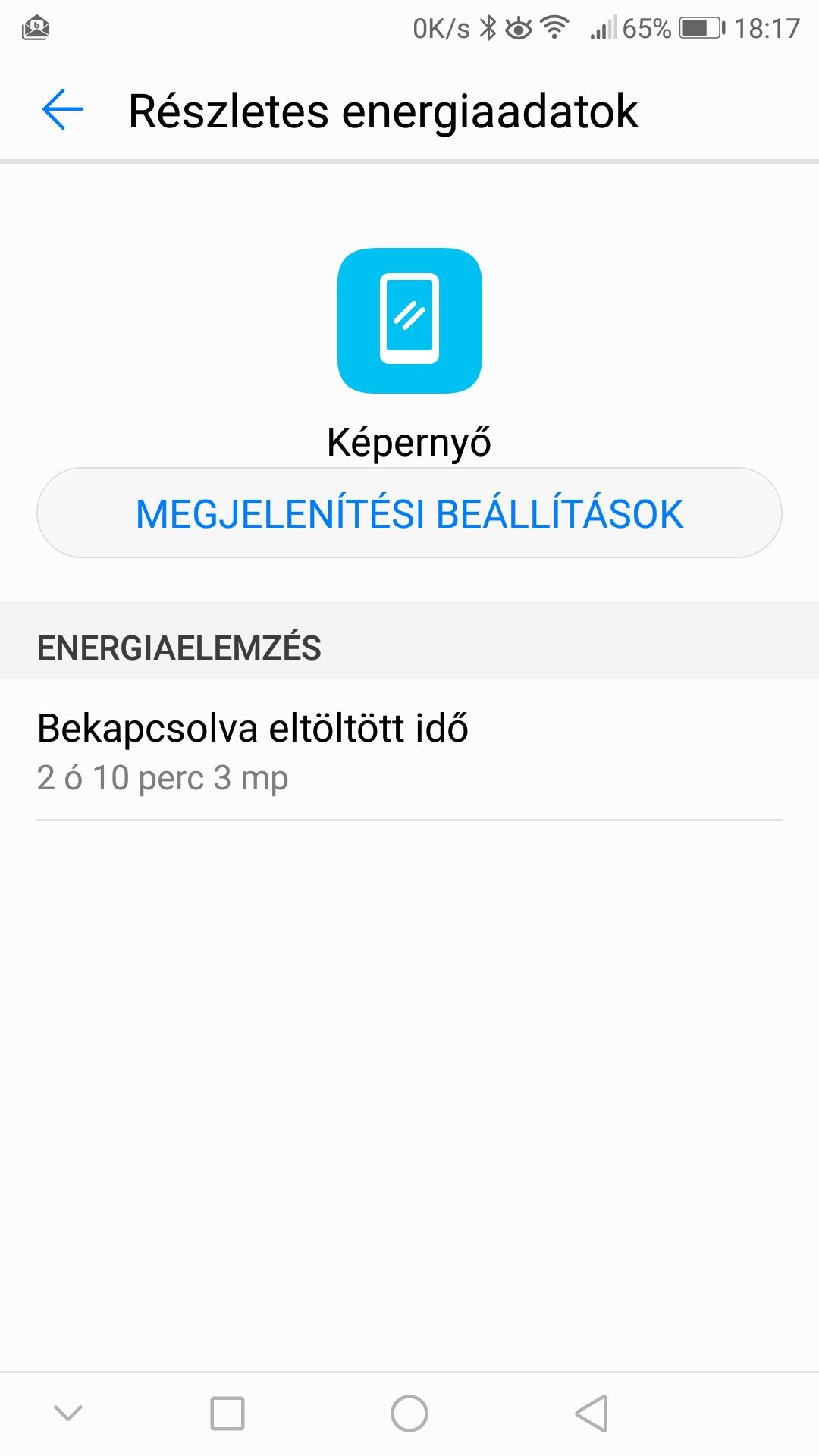Open recent apps with the square button
Screen dimensions: 819x1456
pos(227,1414)
